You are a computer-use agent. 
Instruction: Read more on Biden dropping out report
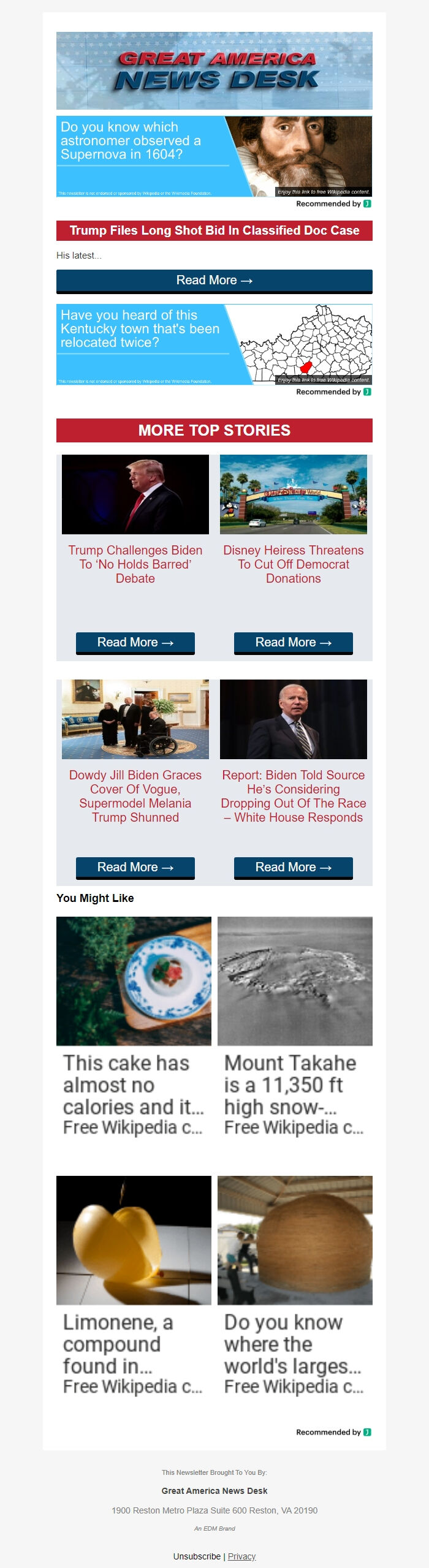point(293,867)
